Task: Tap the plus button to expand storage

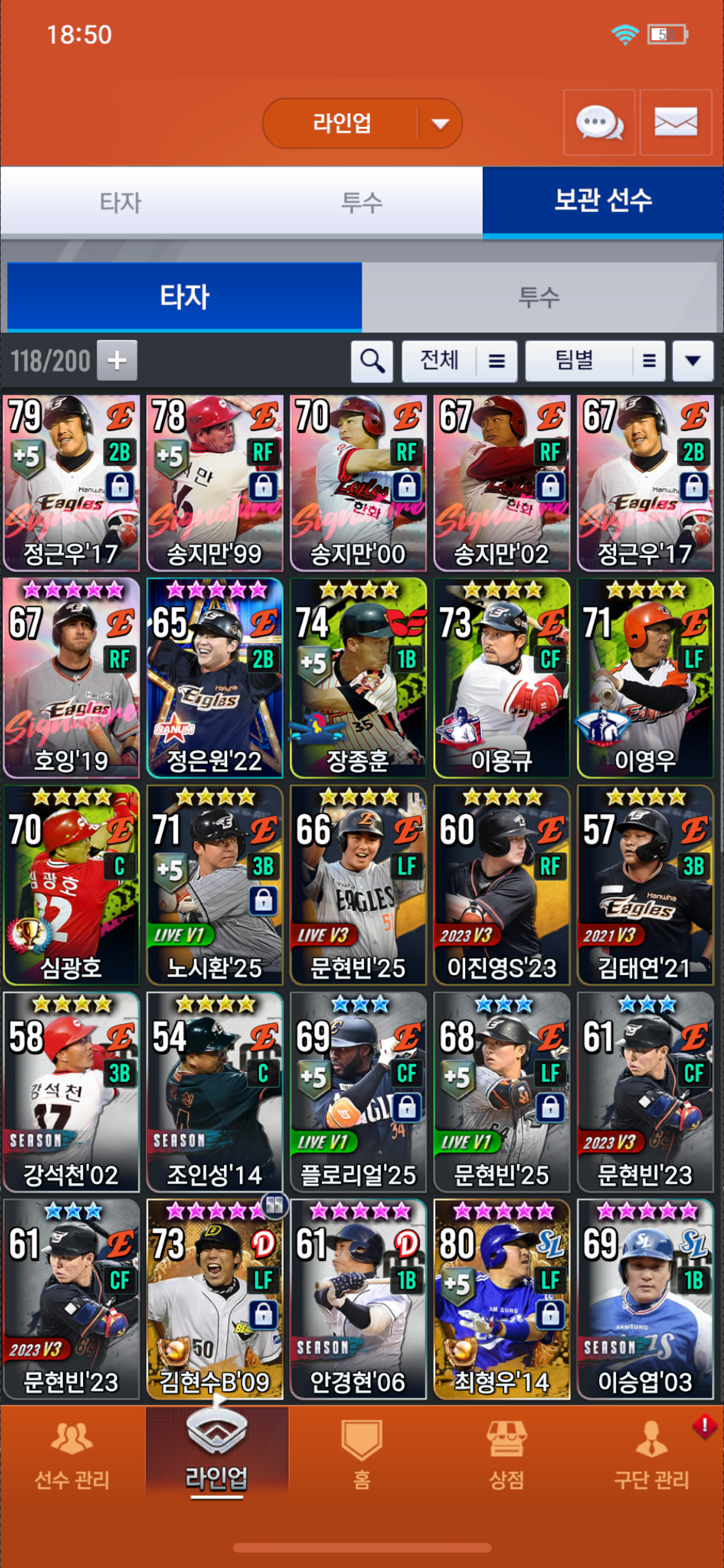Action: pyautogui.click(x=117, y=360)
